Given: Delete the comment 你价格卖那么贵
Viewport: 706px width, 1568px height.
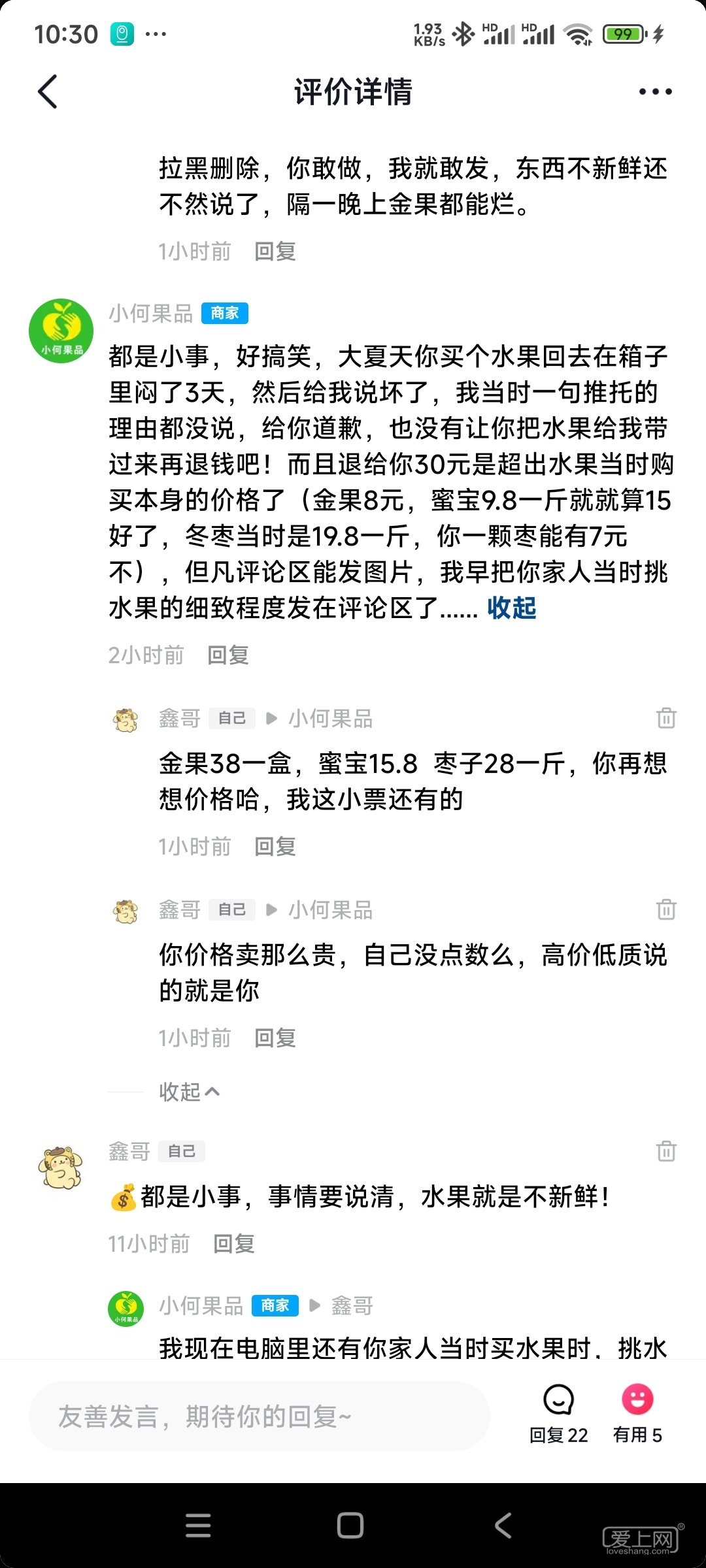Looking at the screenshot, I should pyautogui.click(x=665, y=909).
